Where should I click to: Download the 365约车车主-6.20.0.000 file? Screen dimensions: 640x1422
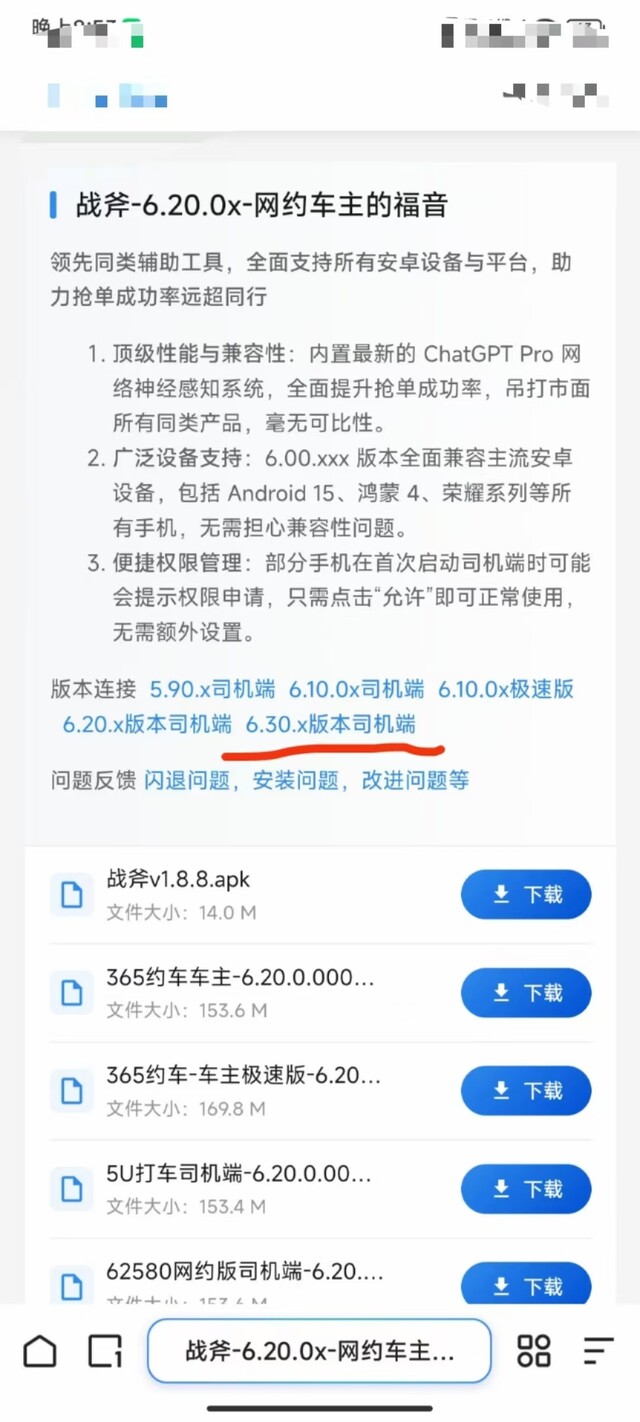click(526, 992)
